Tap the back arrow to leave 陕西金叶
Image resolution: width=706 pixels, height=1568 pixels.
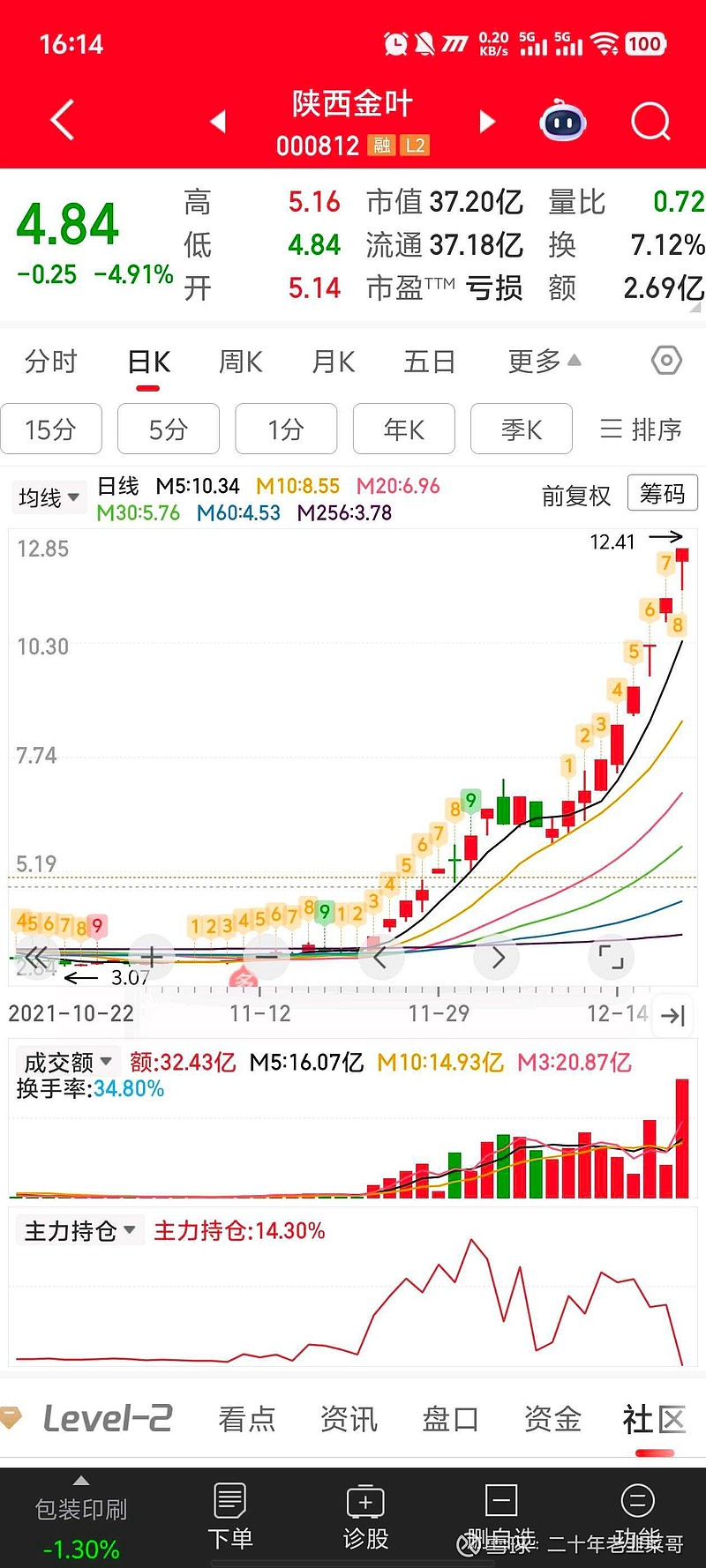coord(60,119)
